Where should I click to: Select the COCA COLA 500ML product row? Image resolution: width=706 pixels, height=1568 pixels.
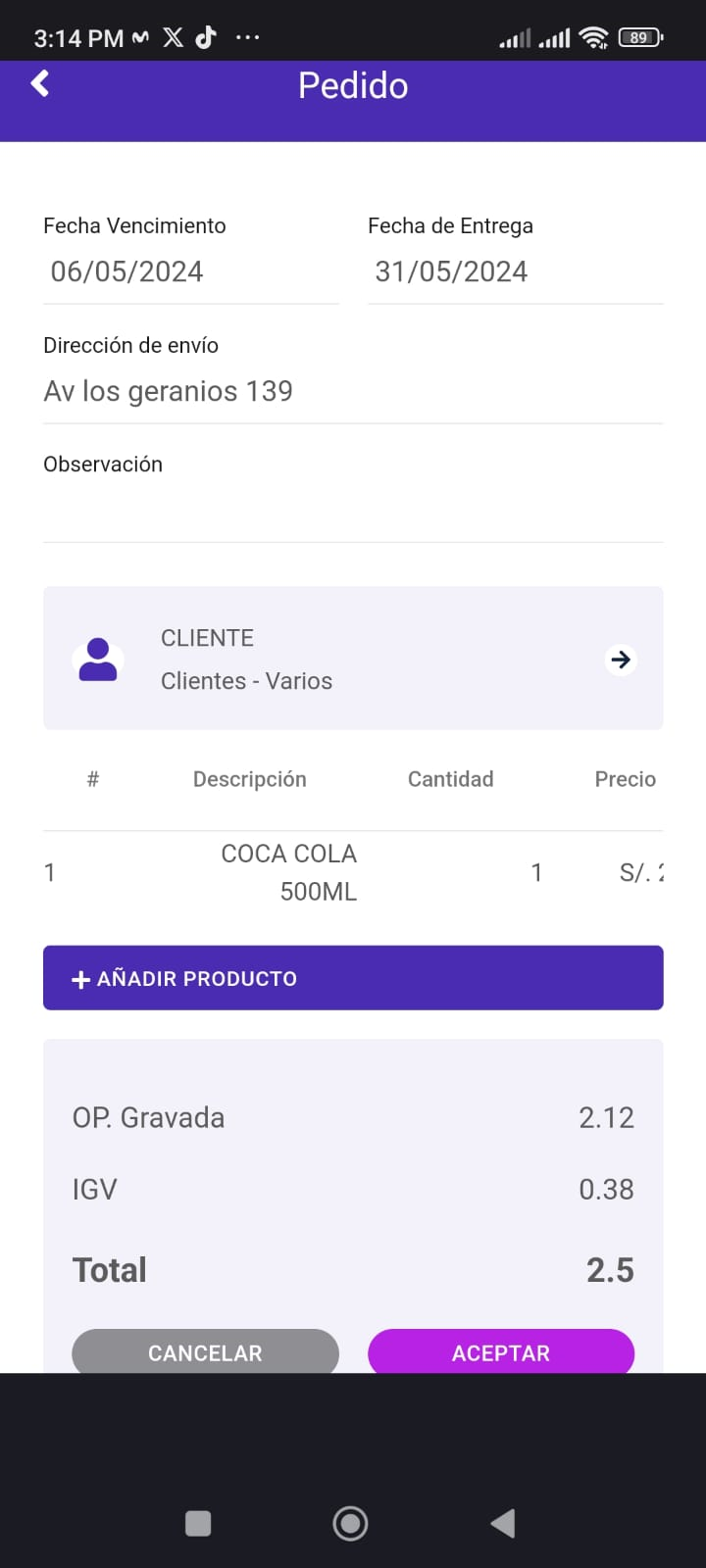coord(353,872)
